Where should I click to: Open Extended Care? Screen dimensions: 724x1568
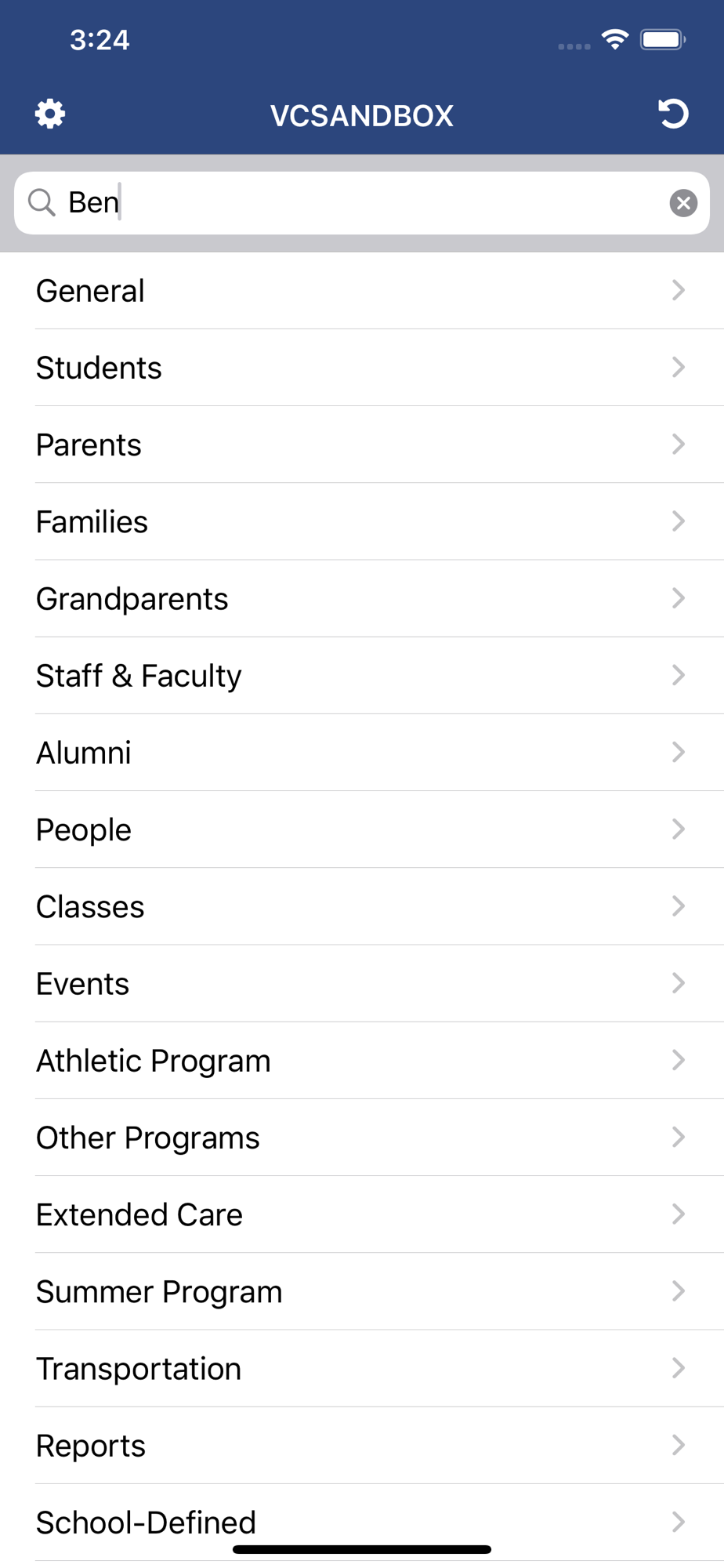362,1214
